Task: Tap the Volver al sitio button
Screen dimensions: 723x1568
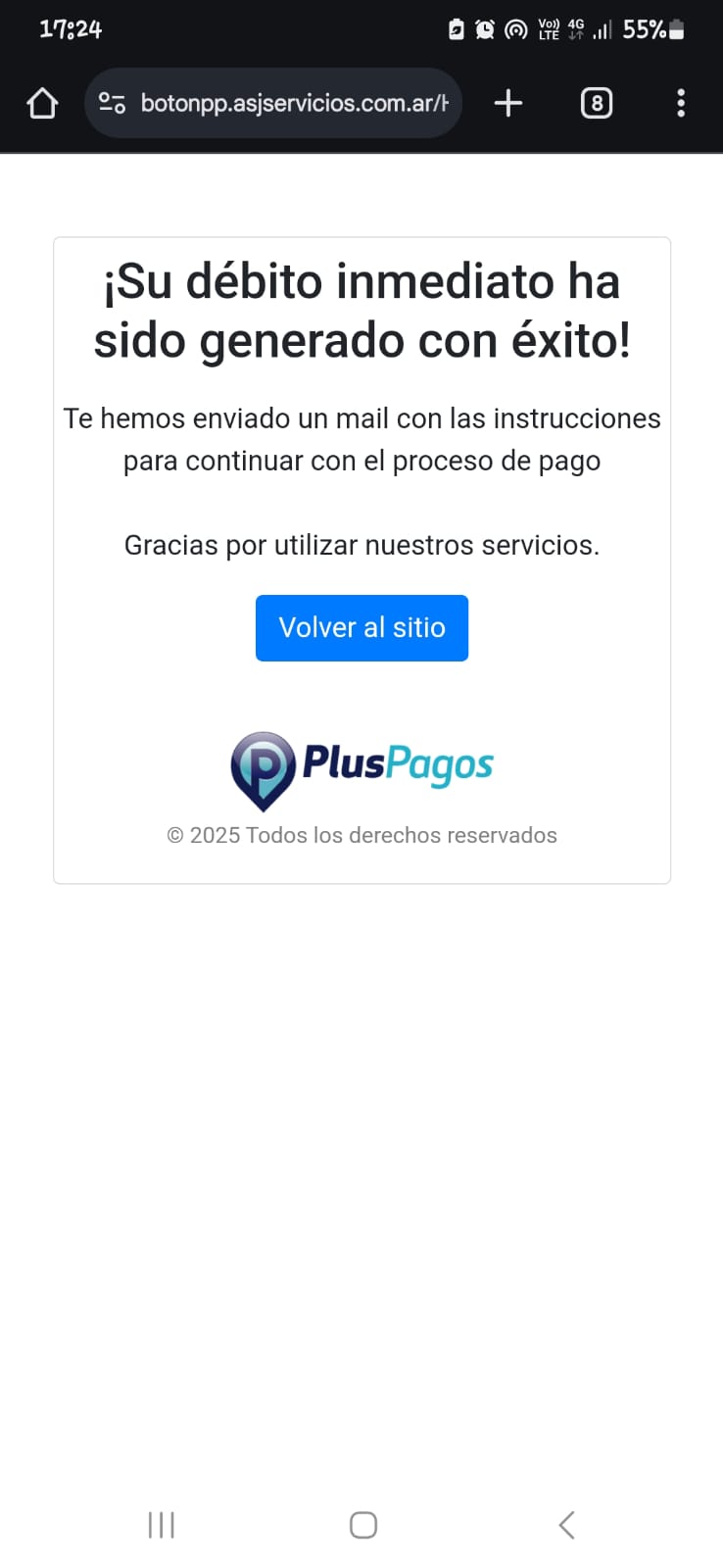Action: coord(361,628)
